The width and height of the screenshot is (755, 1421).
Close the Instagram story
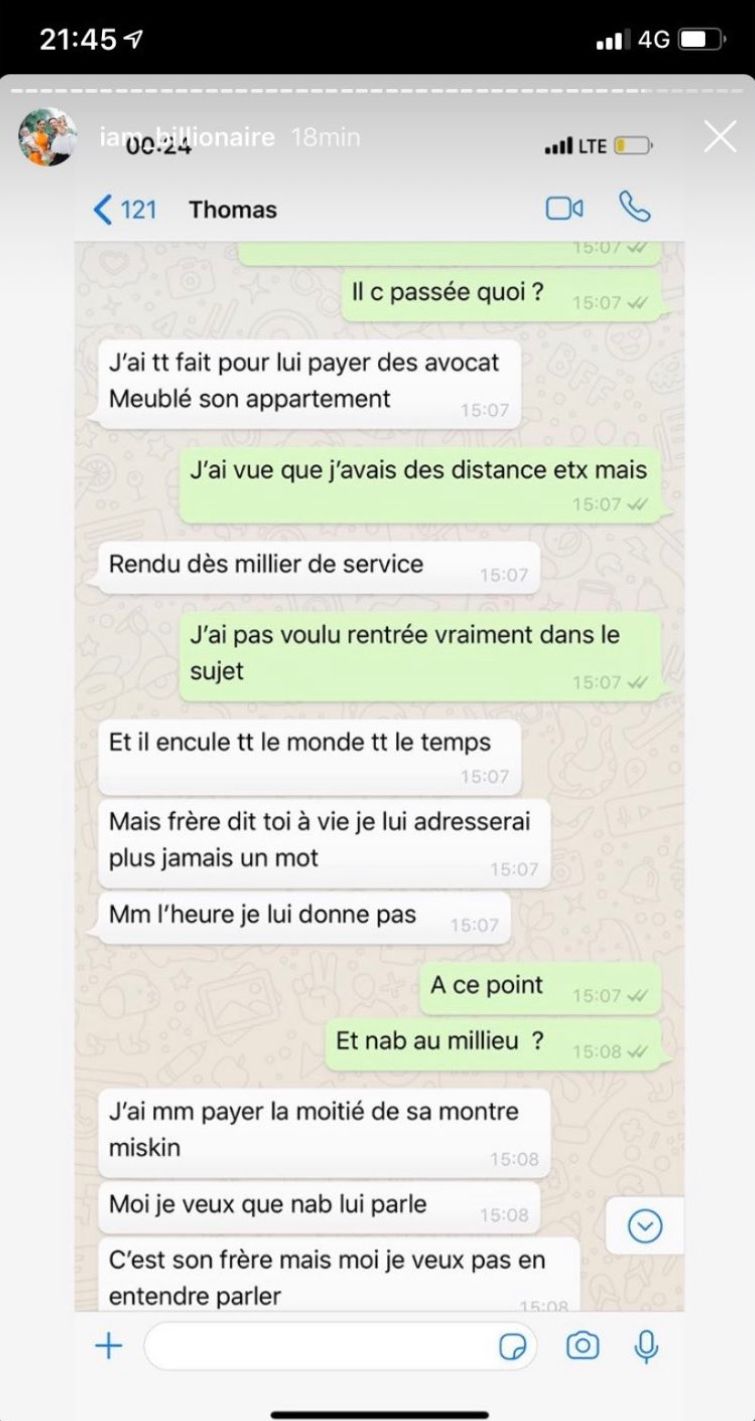pyautogui.click(x=719, y=137)
